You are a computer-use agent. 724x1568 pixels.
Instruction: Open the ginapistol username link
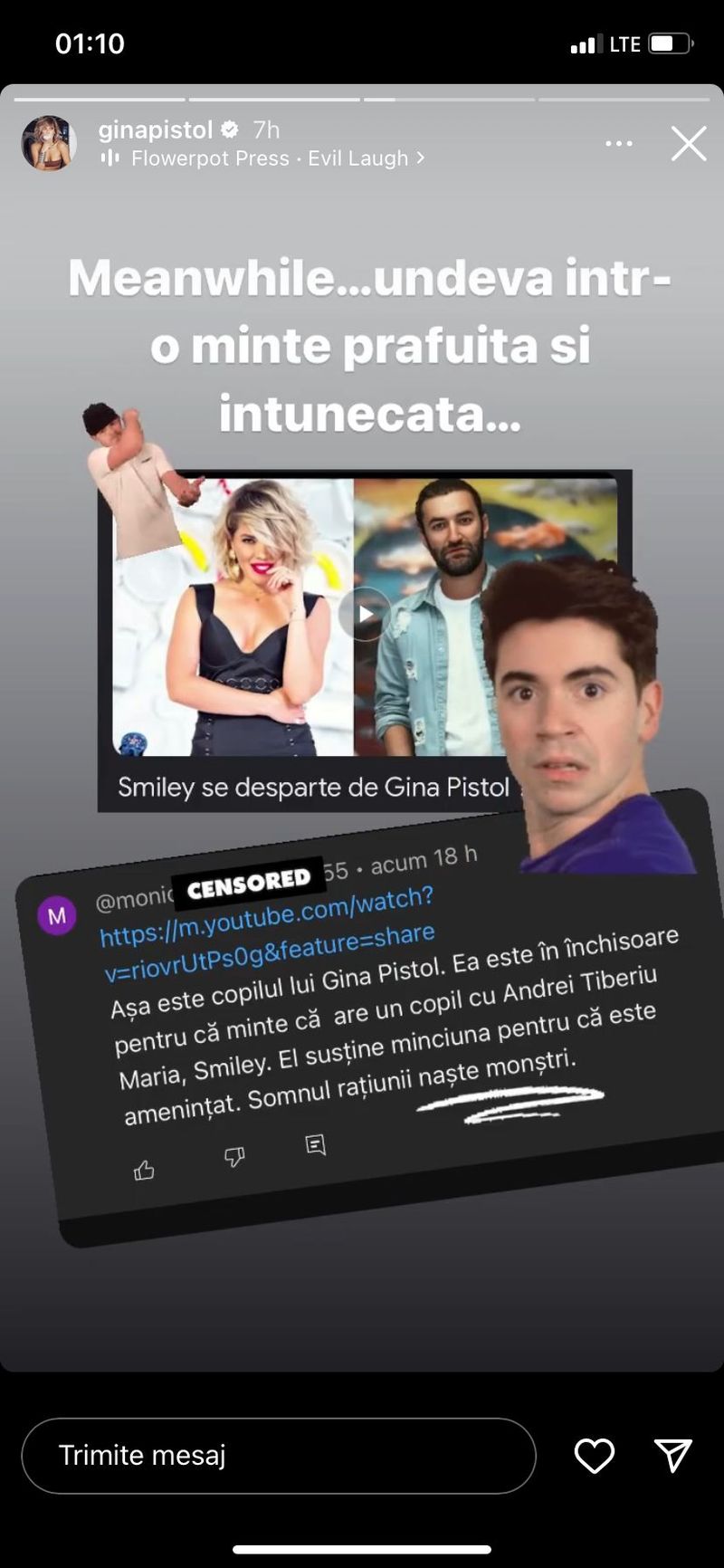click(x=155, y=130)
